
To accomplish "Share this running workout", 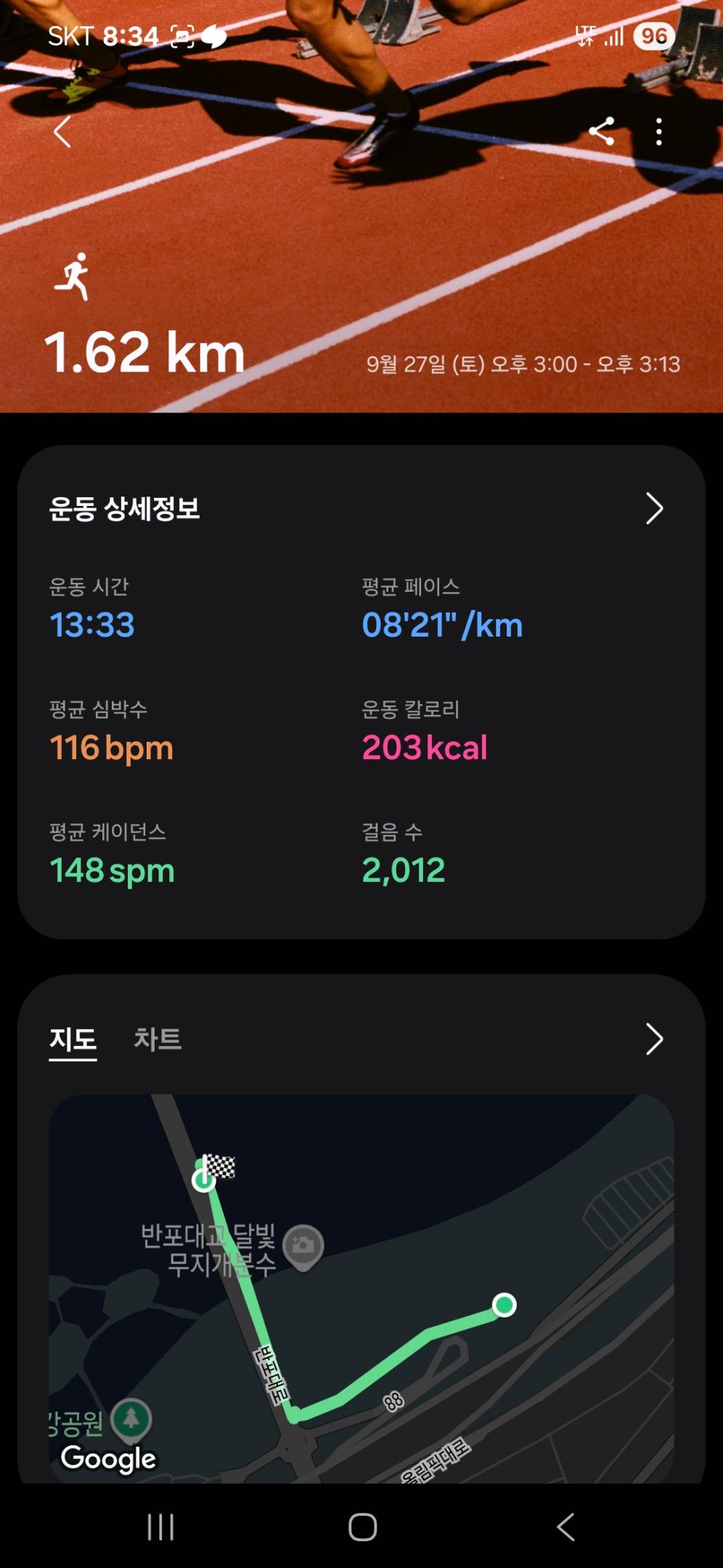I will pyautogui.click(x=602, y=132).
